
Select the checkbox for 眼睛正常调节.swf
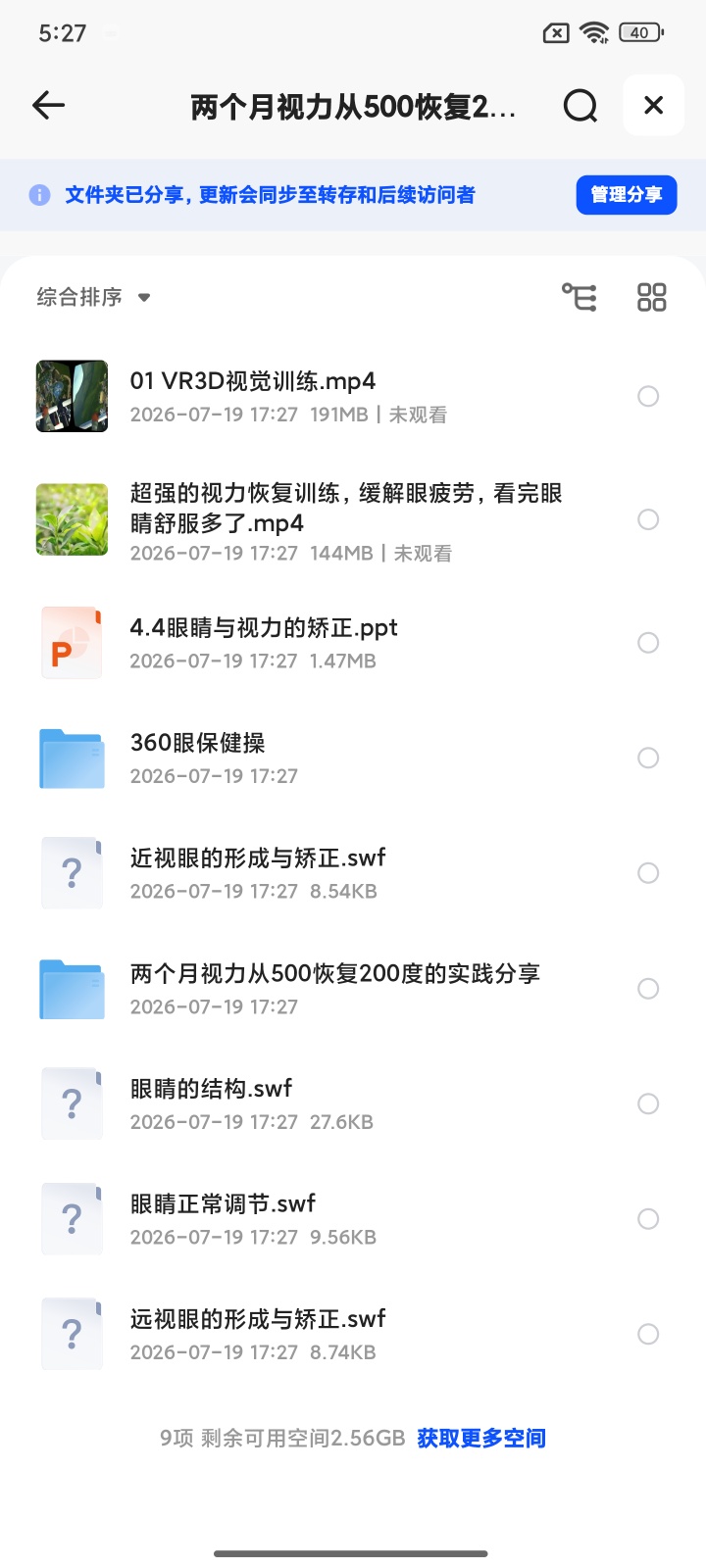(648, 1219)
